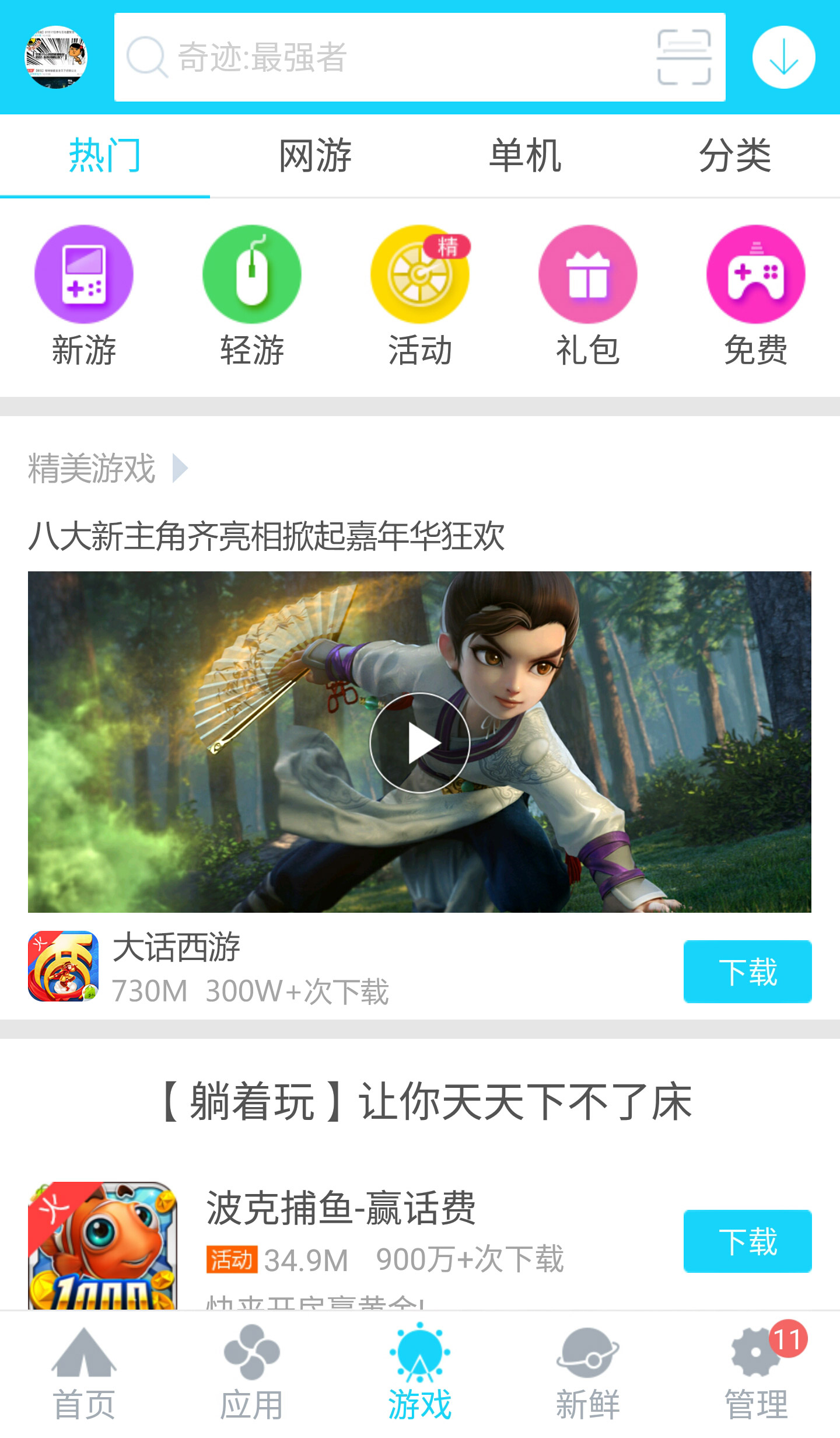
Task: Open the 礼包 gift packs category
Action: click(x=588, y=295)
